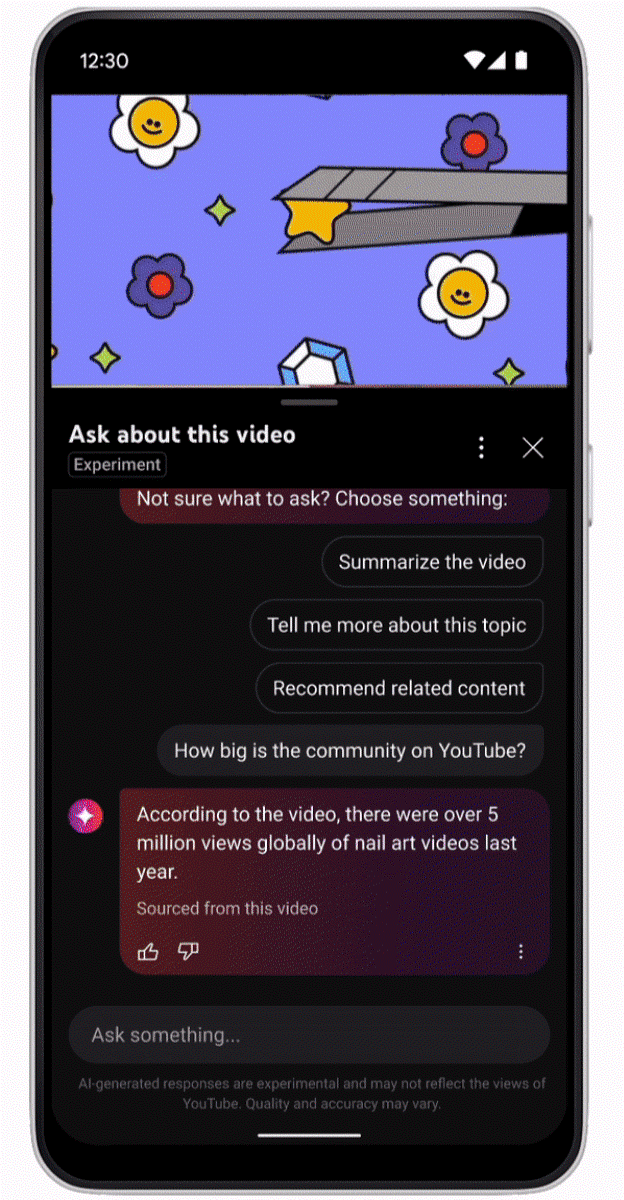Close the Ask about this video panel
Viewport: 624px width, 1200px height.
click(x=532, y=448)
